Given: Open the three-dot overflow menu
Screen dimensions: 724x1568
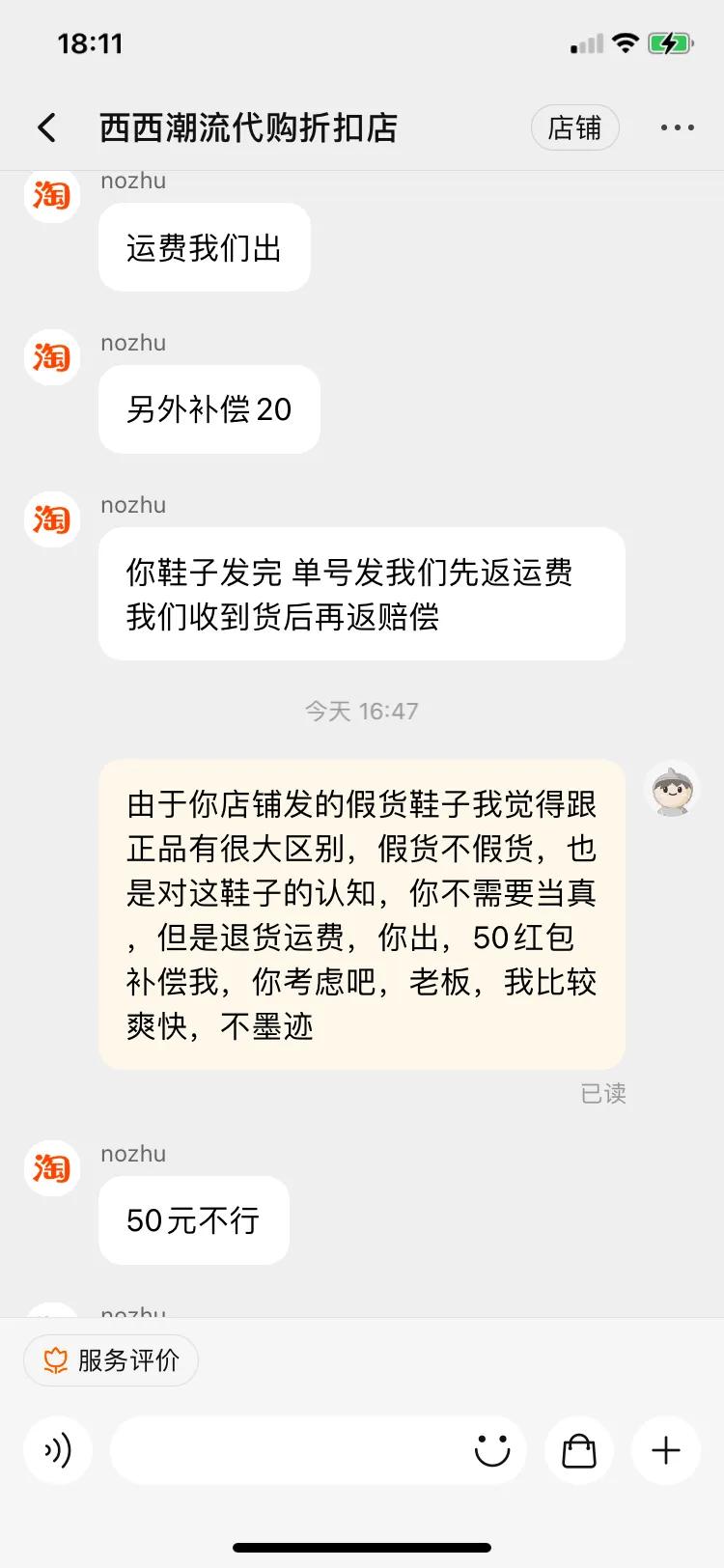Looking at the screenshot, I should coord(678,126).
